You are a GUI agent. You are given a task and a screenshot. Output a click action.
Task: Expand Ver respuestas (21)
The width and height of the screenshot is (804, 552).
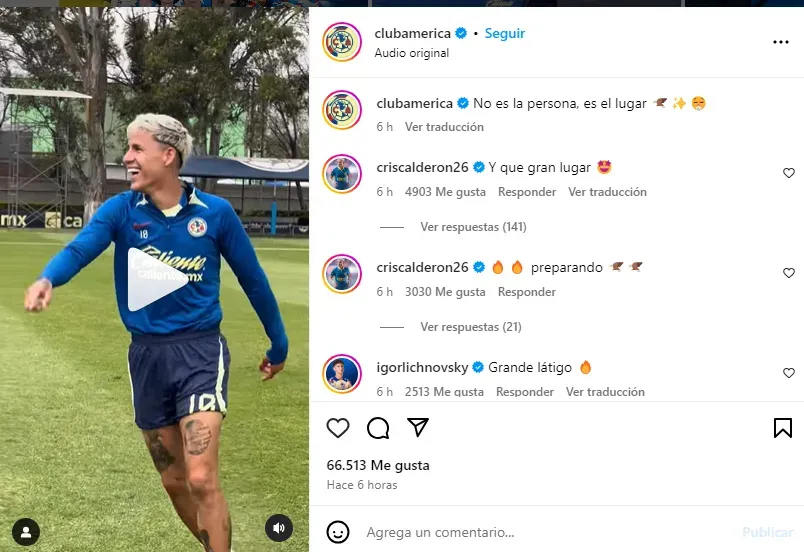point(470,327)
